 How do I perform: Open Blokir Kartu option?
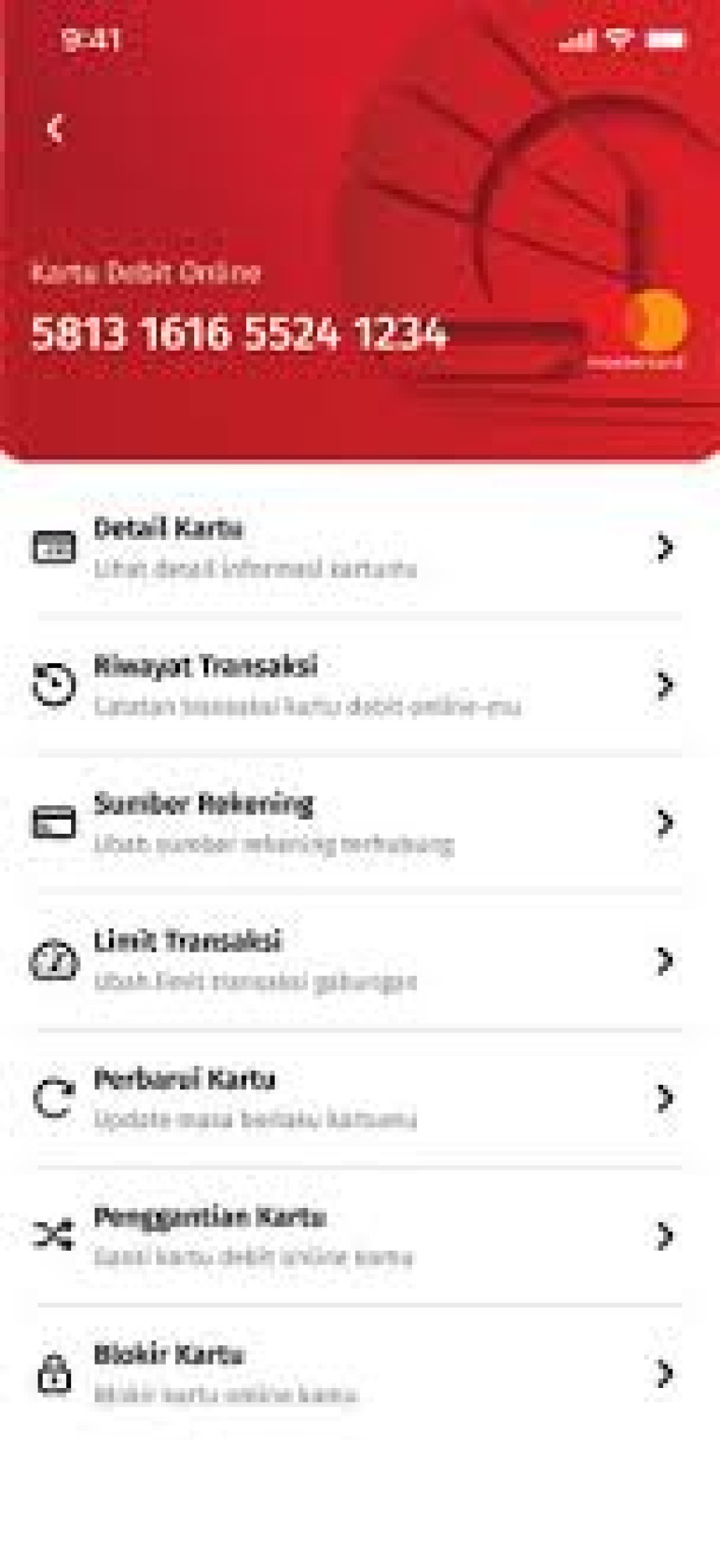click(358, 1373)
